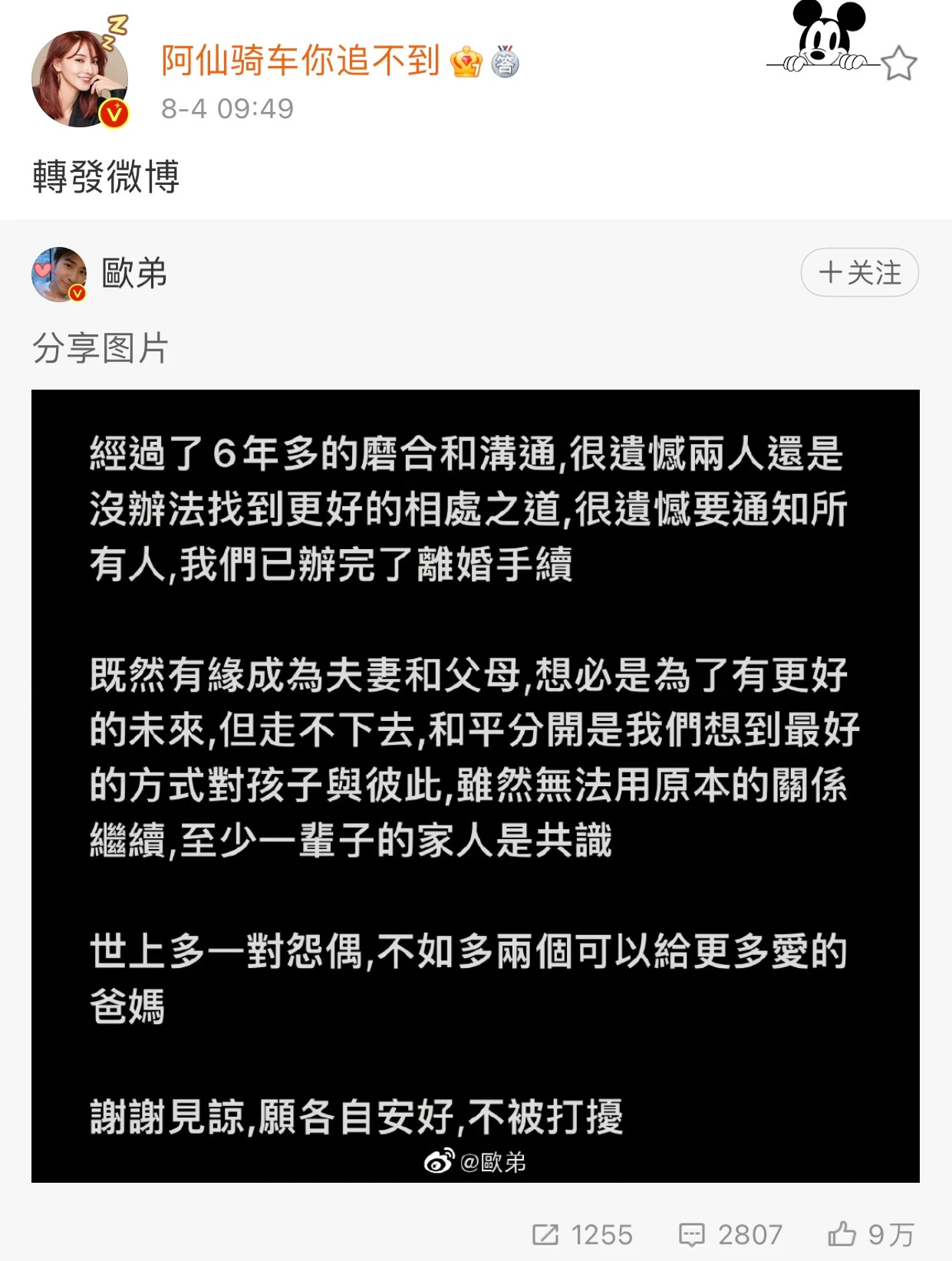
Task: Open the shared divorce statement image
Action: (x=475, y=785)
